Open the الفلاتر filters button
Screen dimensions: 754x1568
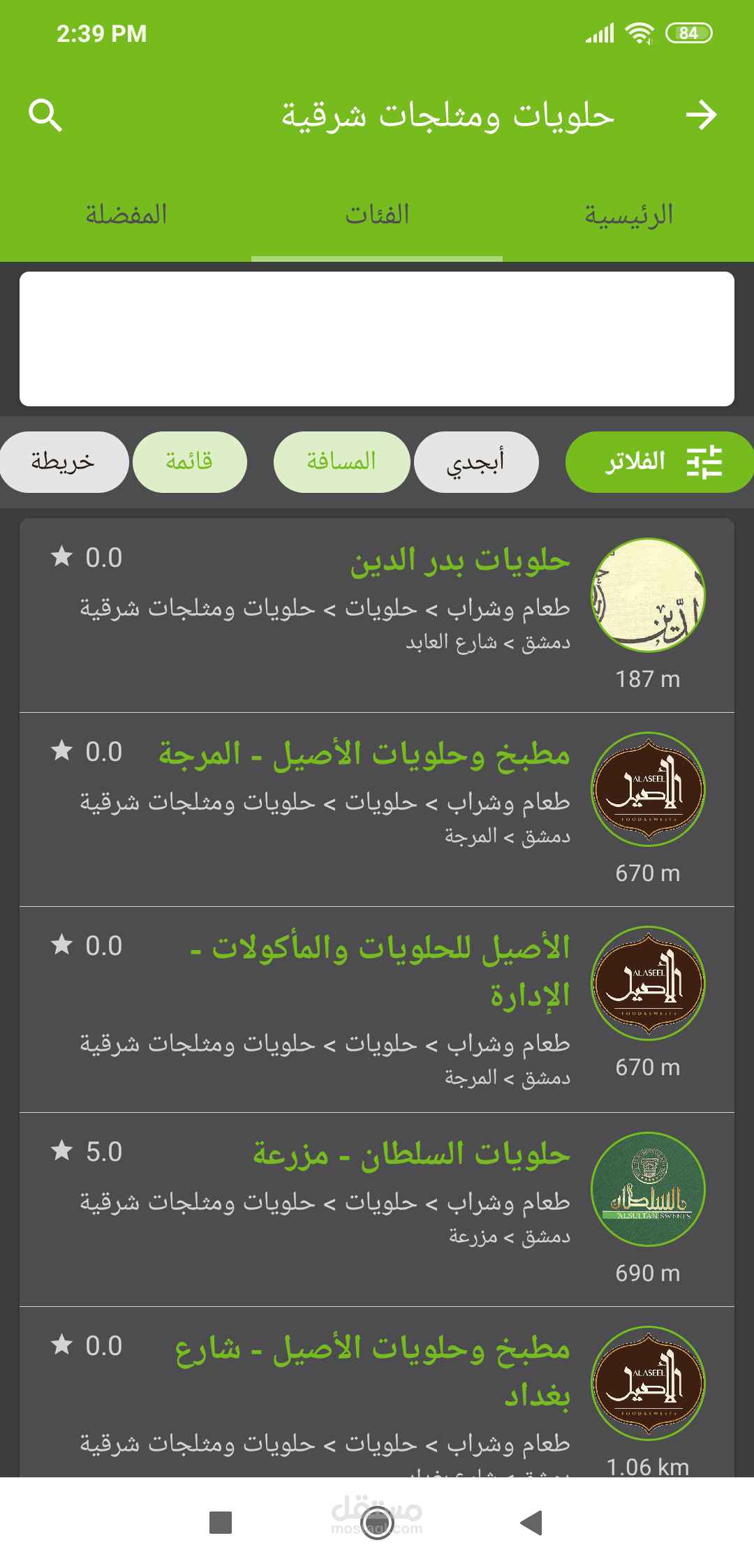[658, 462]
